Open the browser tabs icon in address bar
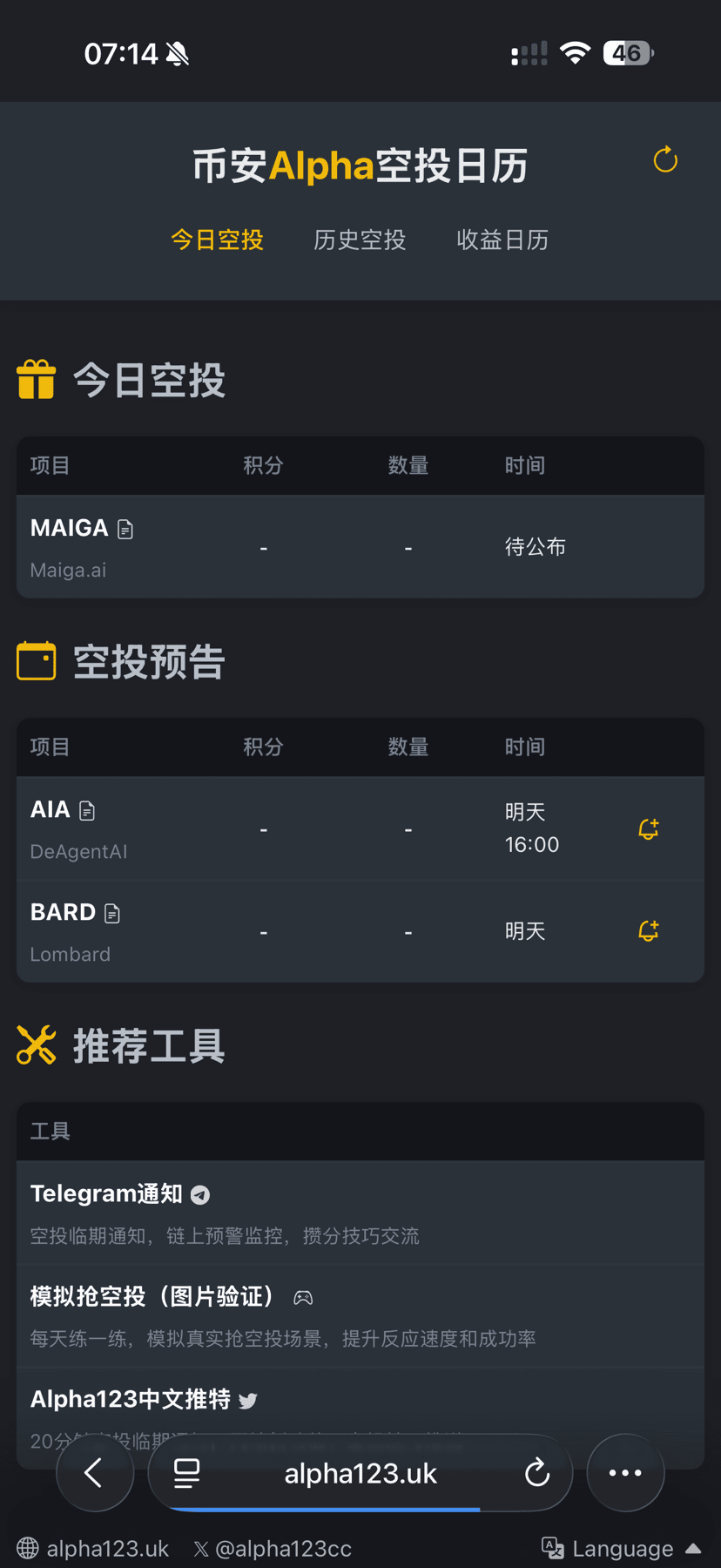The width and height of the screenshot is (721, 1568). pos(187,1473)
